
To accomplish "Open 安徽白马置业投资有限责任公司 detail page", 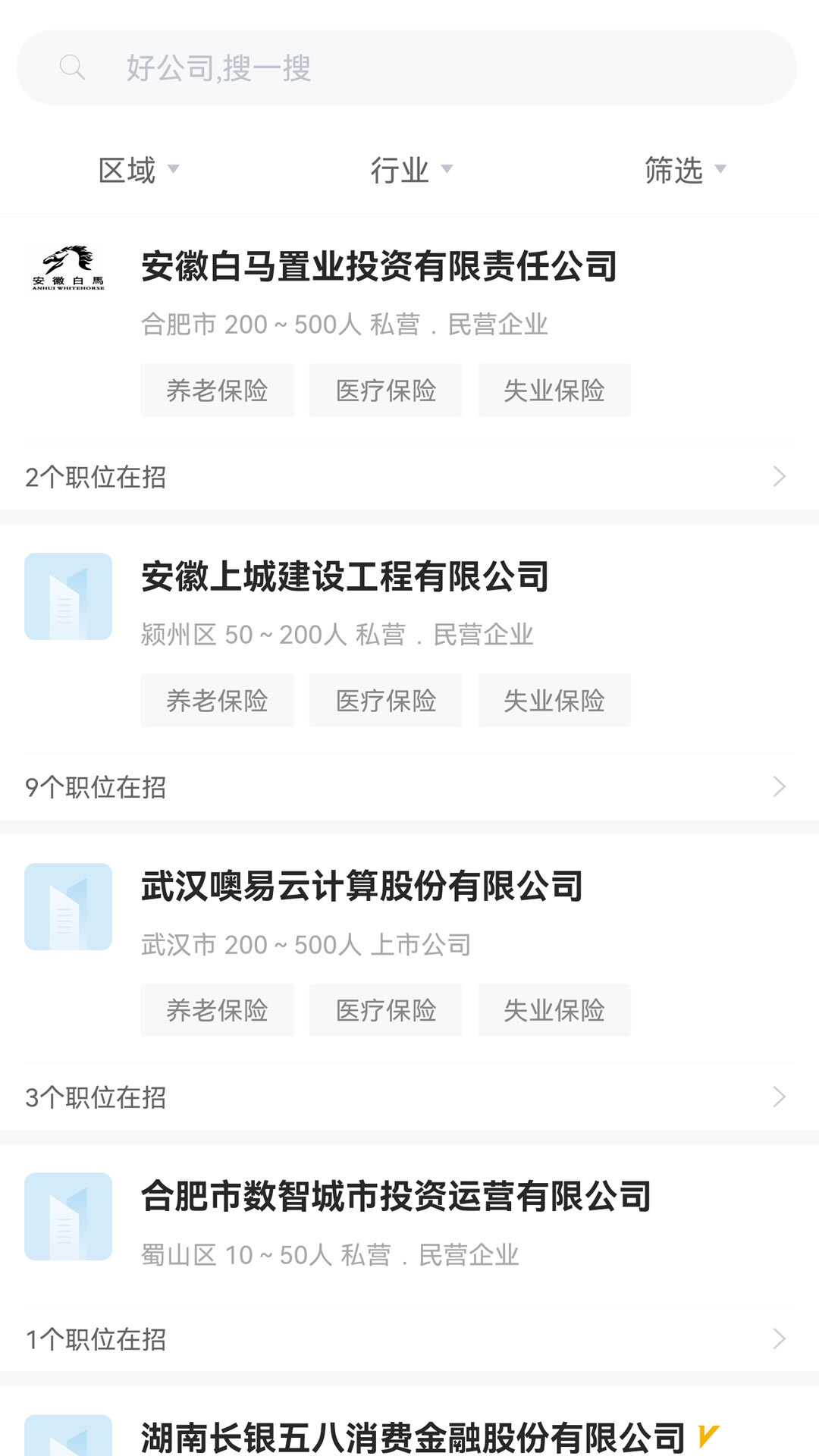I will click(377, 265).
